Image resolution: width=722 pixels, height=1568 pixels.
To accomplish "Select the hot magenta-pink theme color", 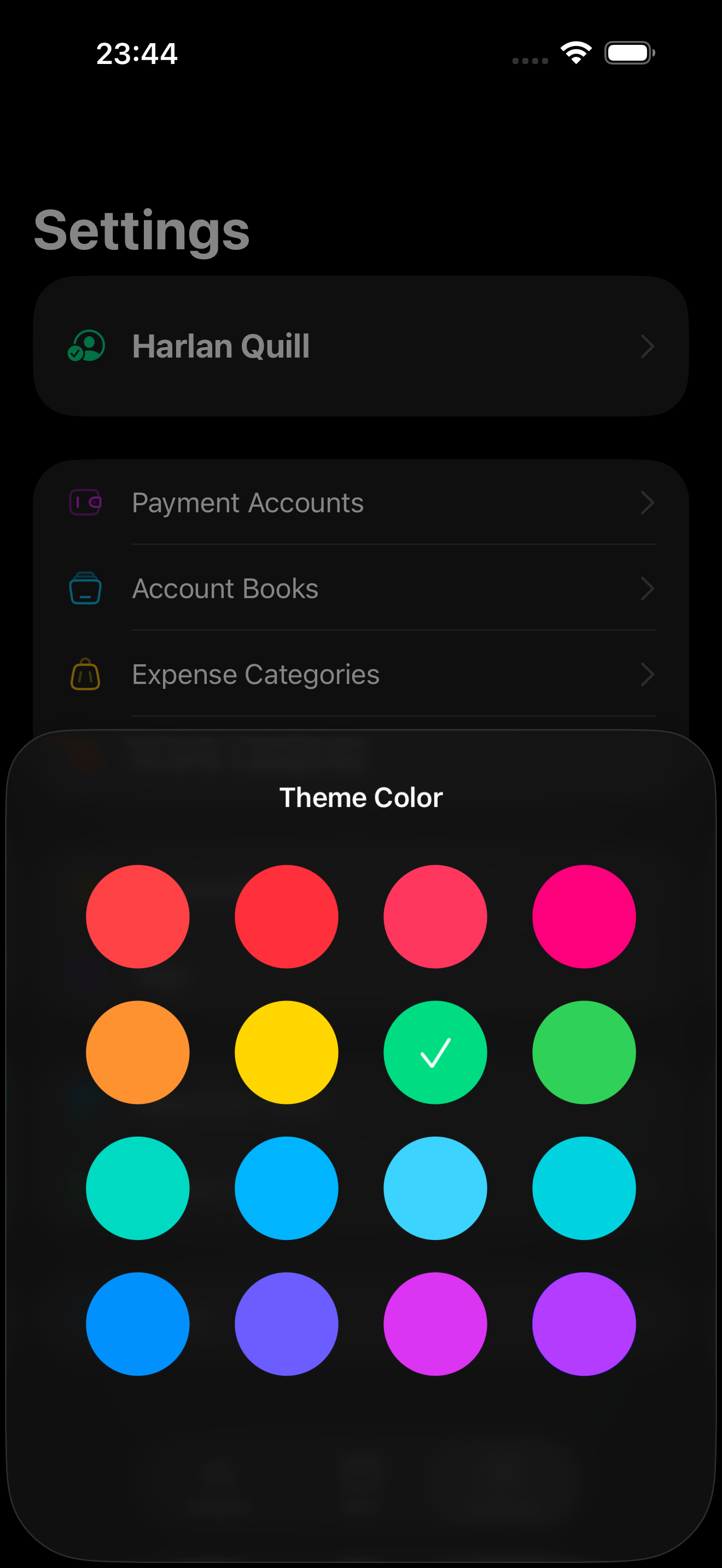I will [584, 916].
